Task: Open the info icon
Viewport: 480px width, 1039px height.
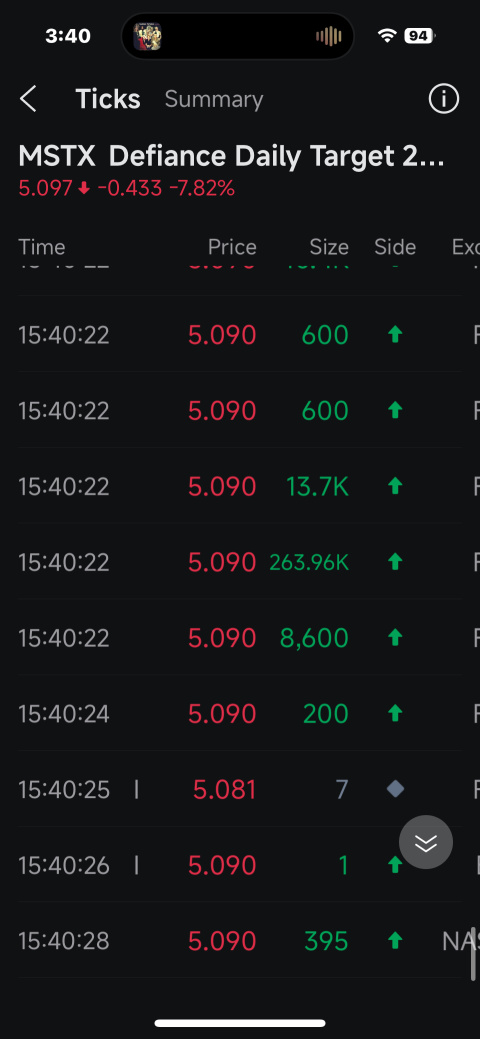Action: pos(444,99)
